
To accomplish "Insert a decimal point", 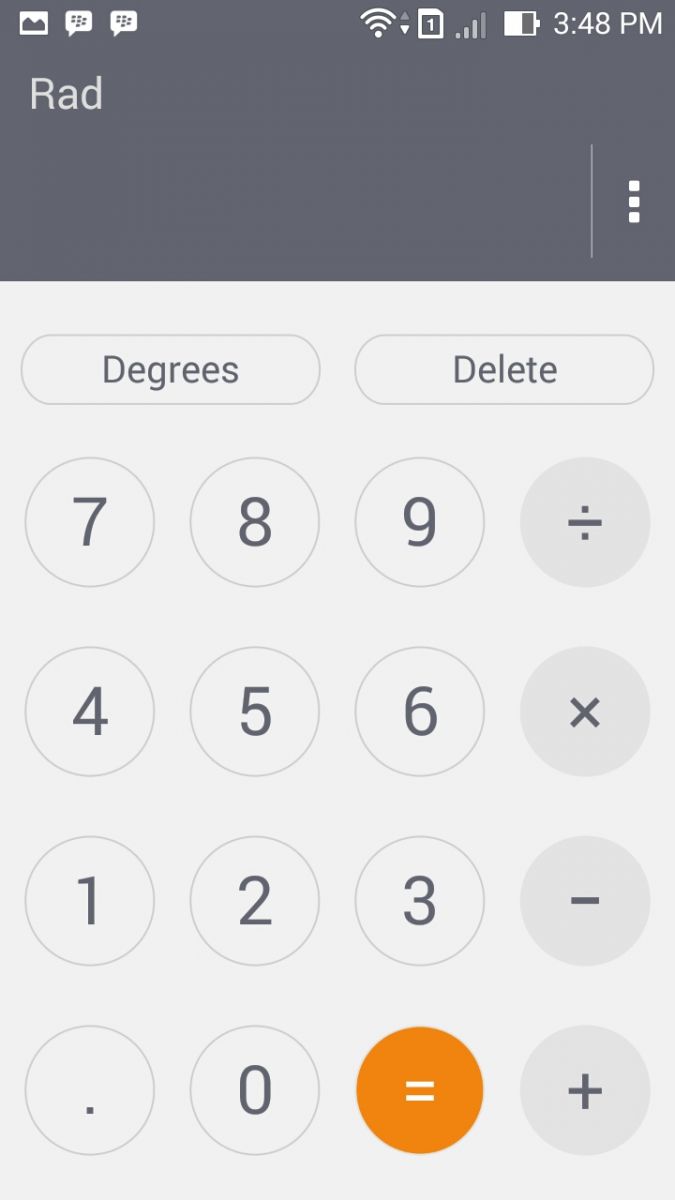I will pyautogui.click(x=90, y=1090).
